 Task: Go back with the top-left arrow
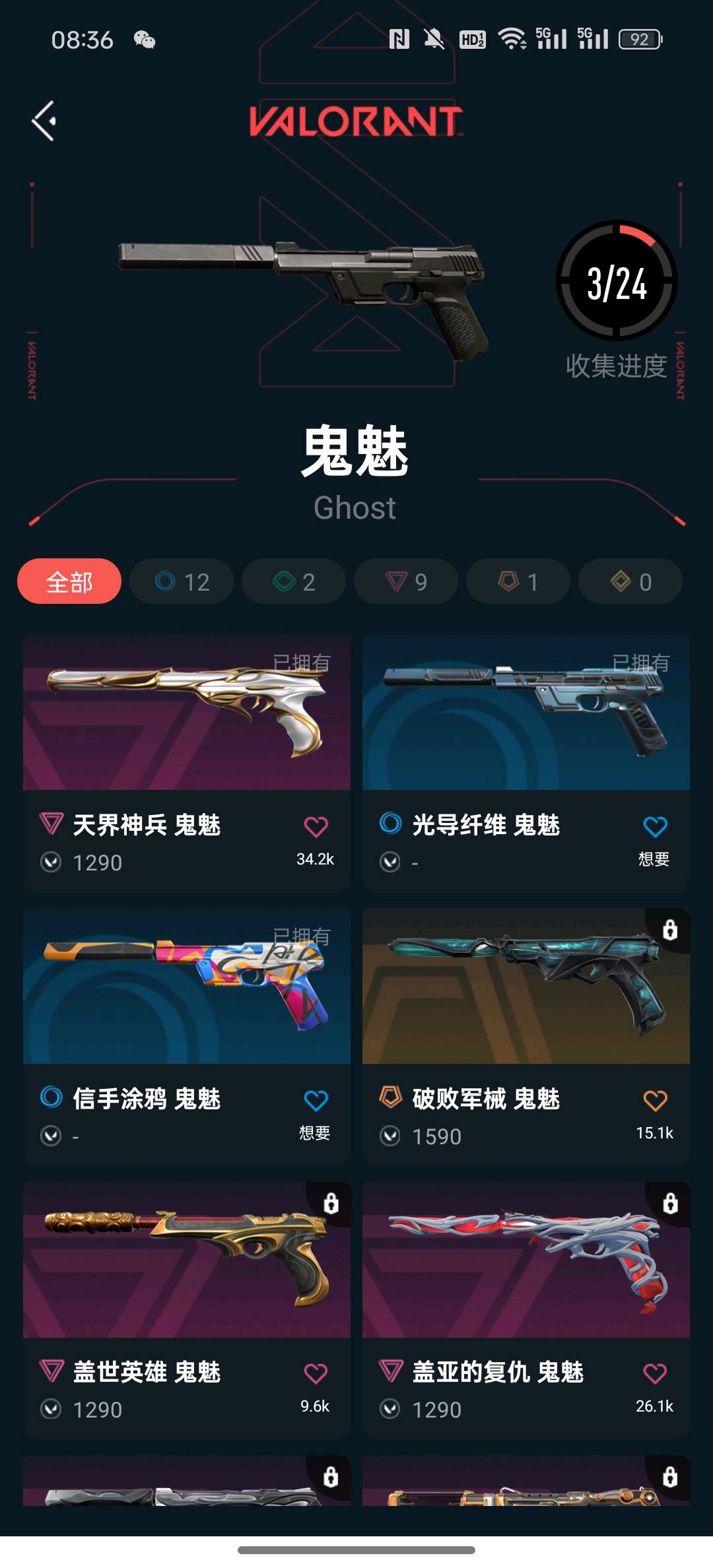pyautogui.click(x=44, y=121)
